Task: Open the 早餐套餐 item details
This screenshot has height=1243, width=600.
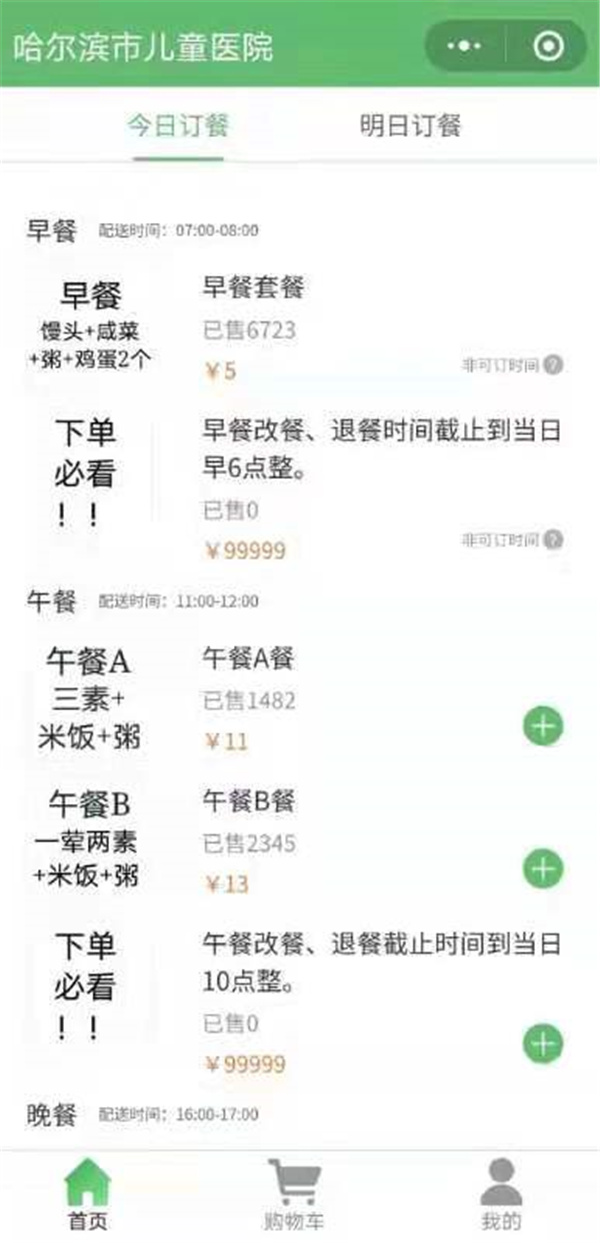Action: tap(253, 289)
